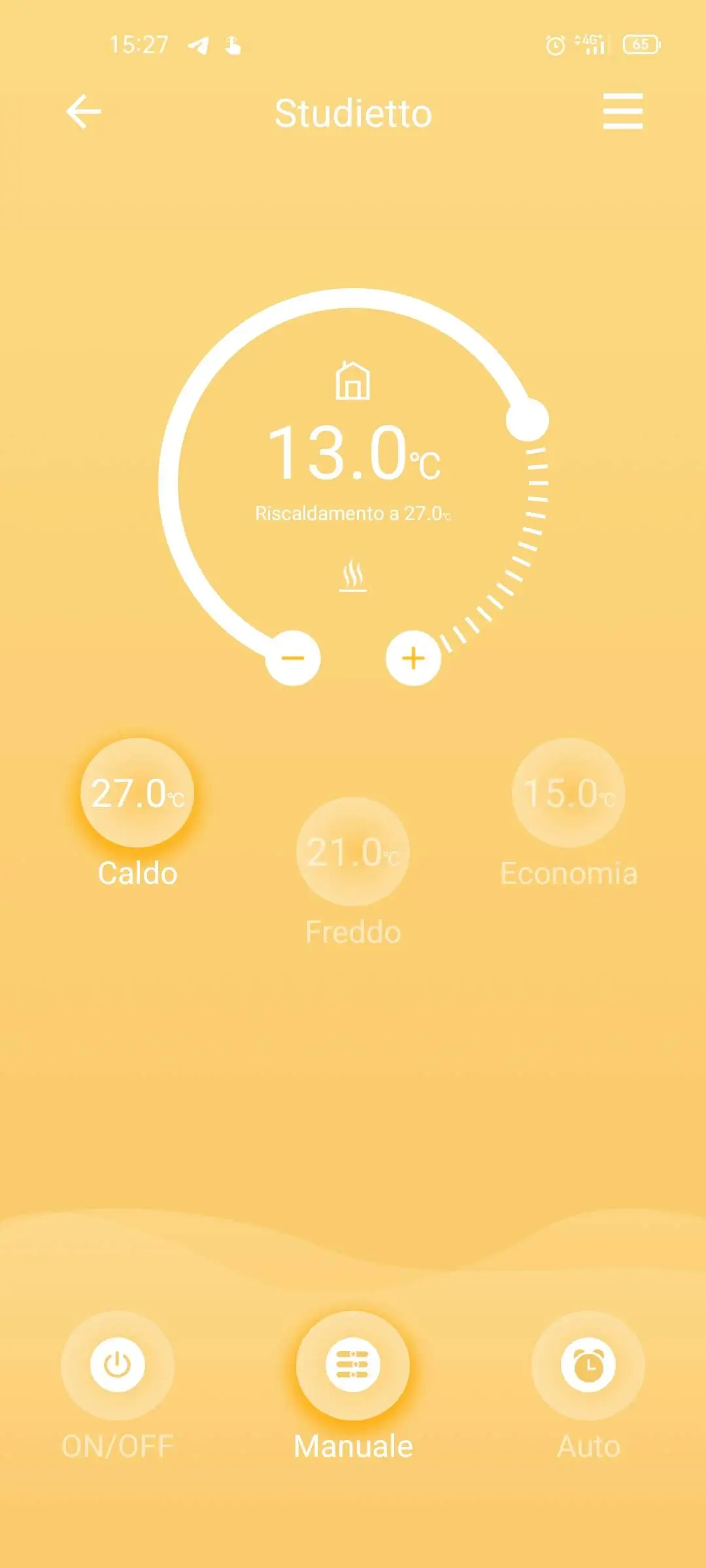Viewport: 706px width, 1568px height.
Task: Activate the Caldo 27.0°C preset
Action: [x=137, y=794]
